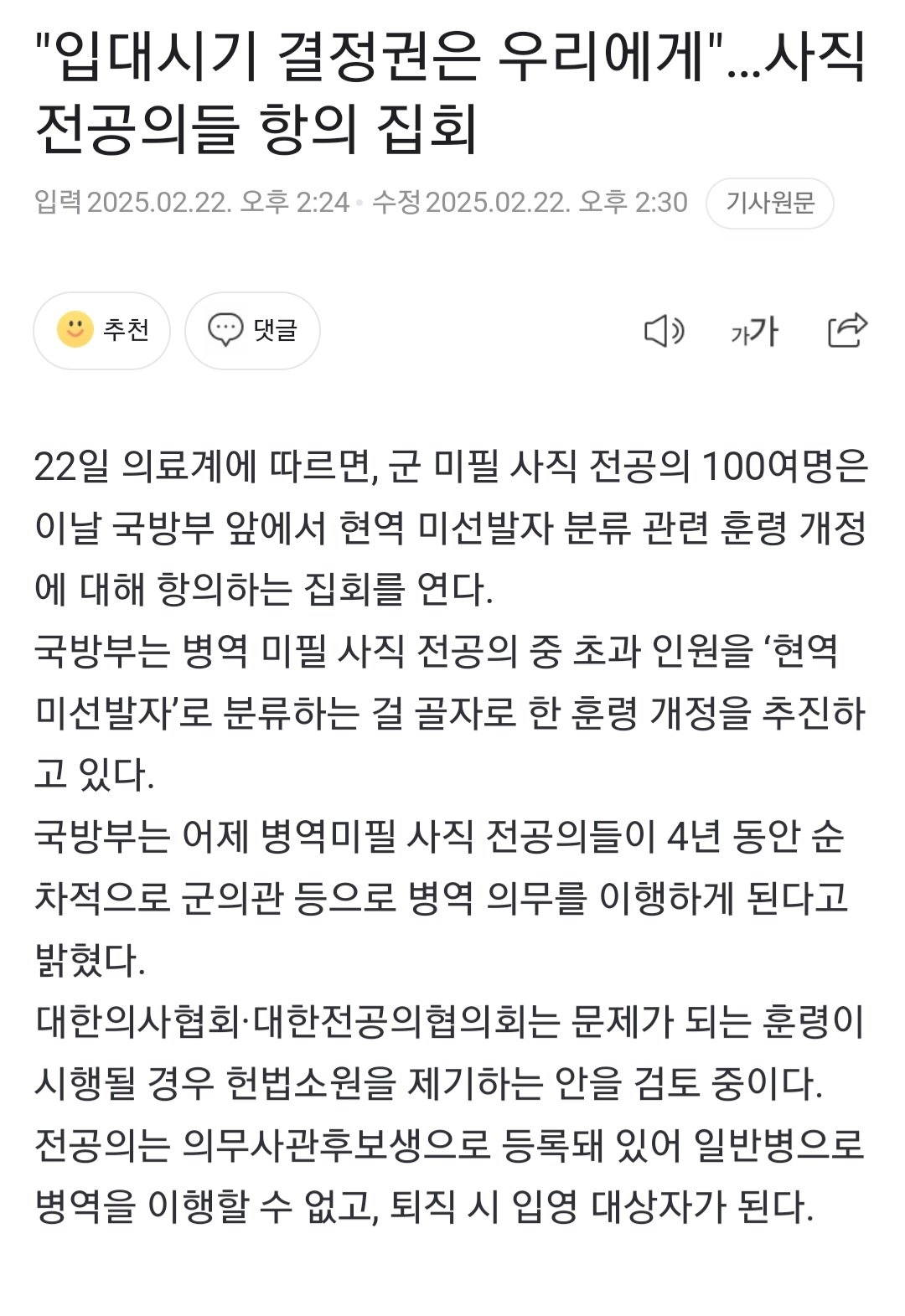Viewport: 905px width, 1316px height.
Task: Open the original article via 기사원문
Action: (769, 203)
